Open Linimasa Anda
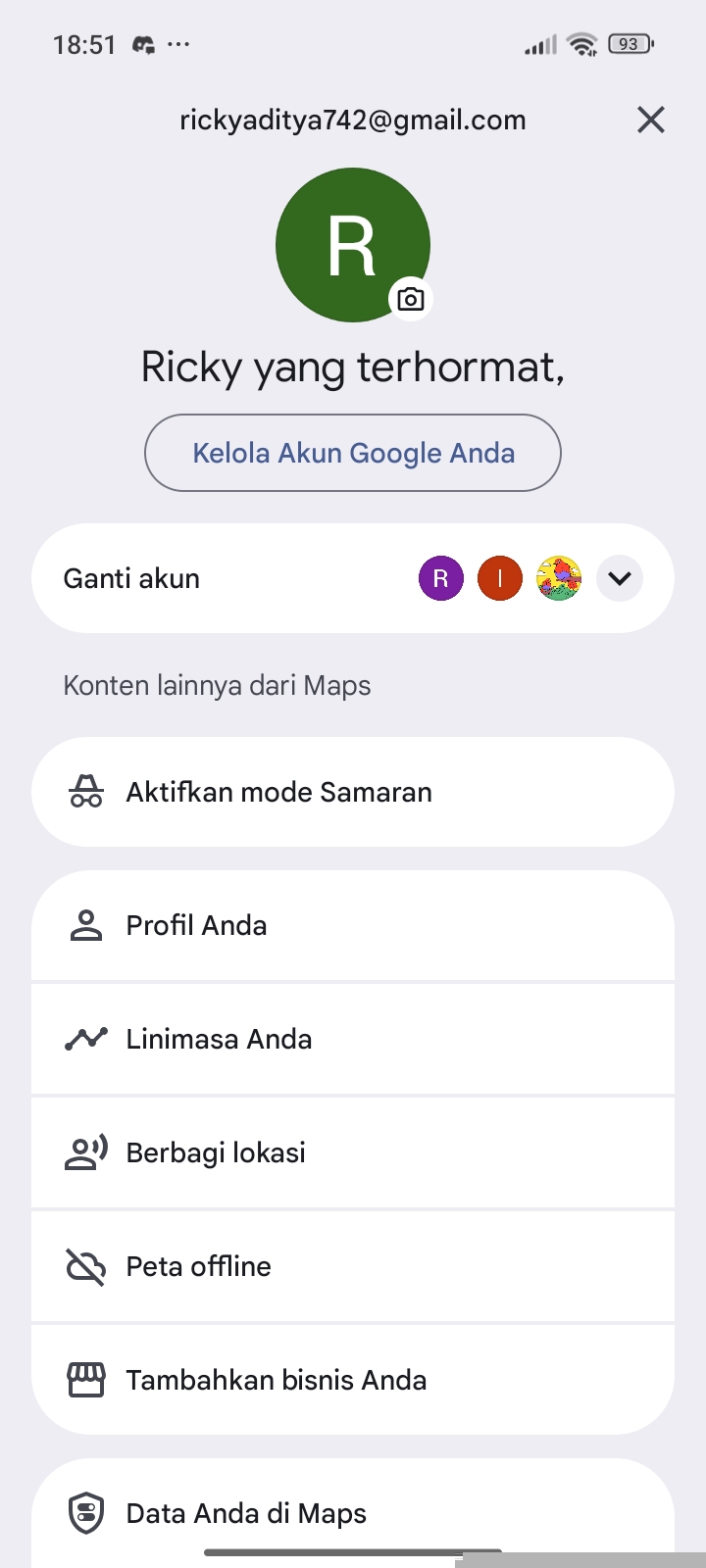706x1568 pixels. click(x=353, y=1039)
